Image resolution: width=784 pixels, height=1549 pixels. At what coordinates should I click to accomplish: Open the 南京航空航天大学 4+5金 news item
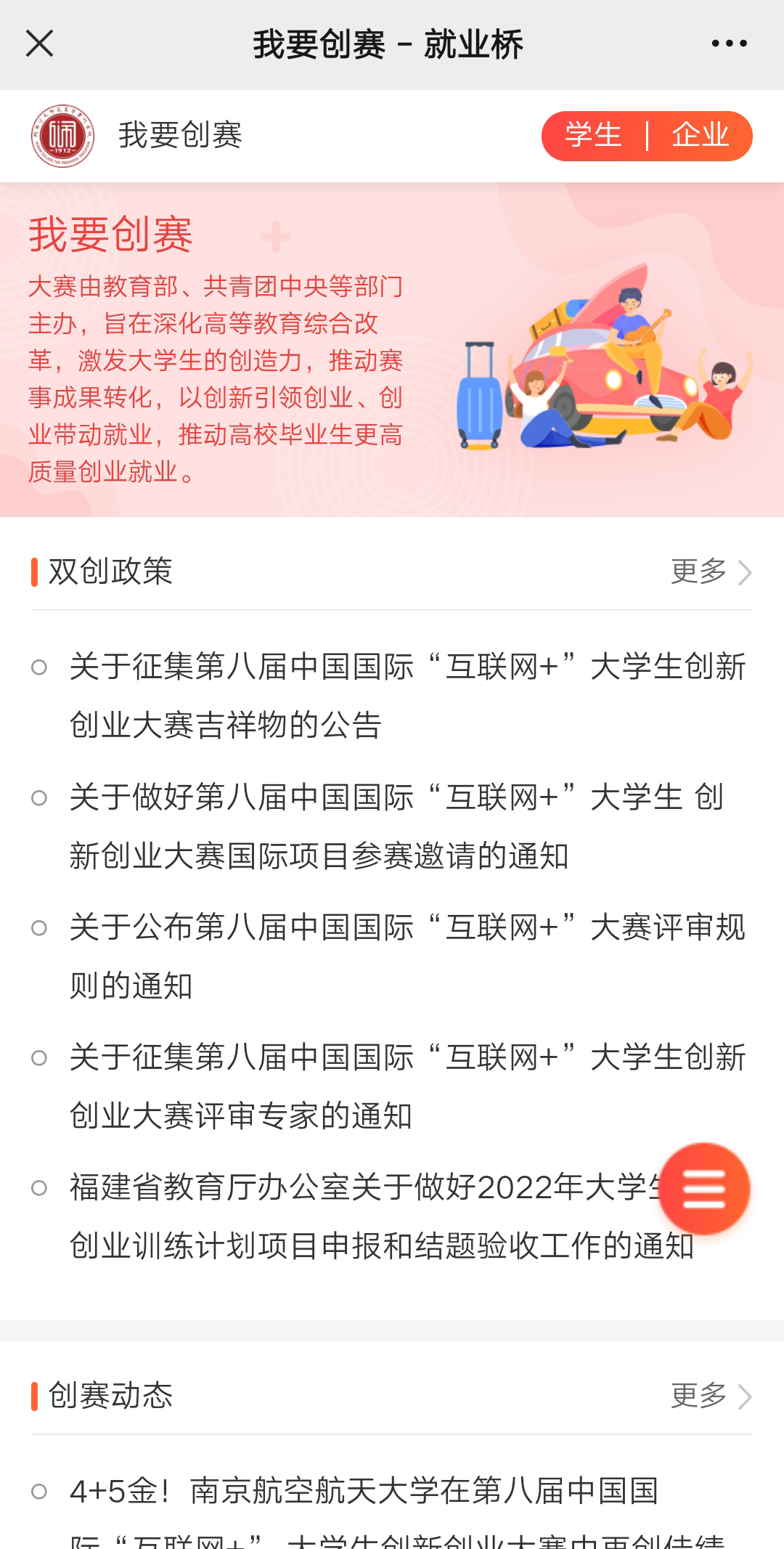(x=363, y=1492)
